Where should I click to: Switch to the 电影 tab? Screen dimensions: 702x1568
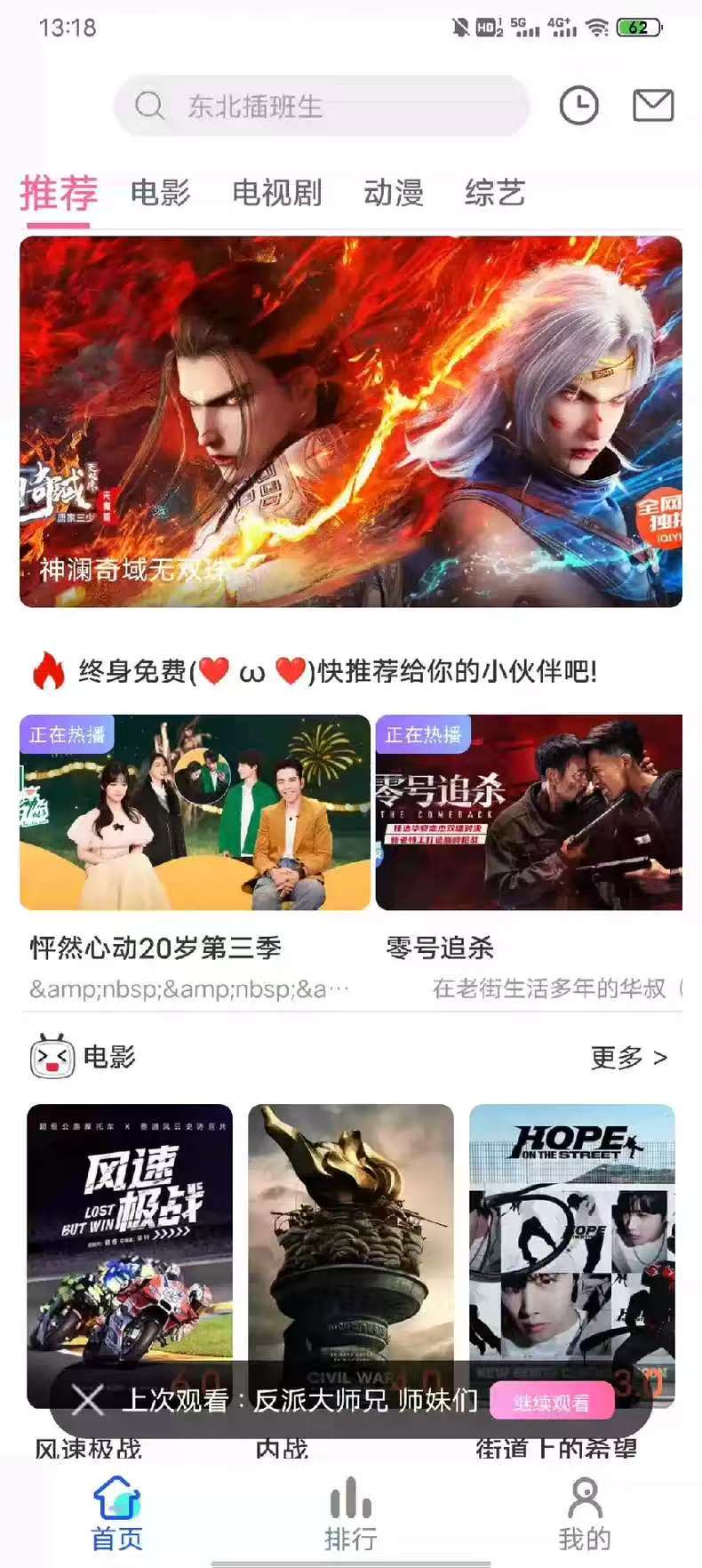coord(160,193)
